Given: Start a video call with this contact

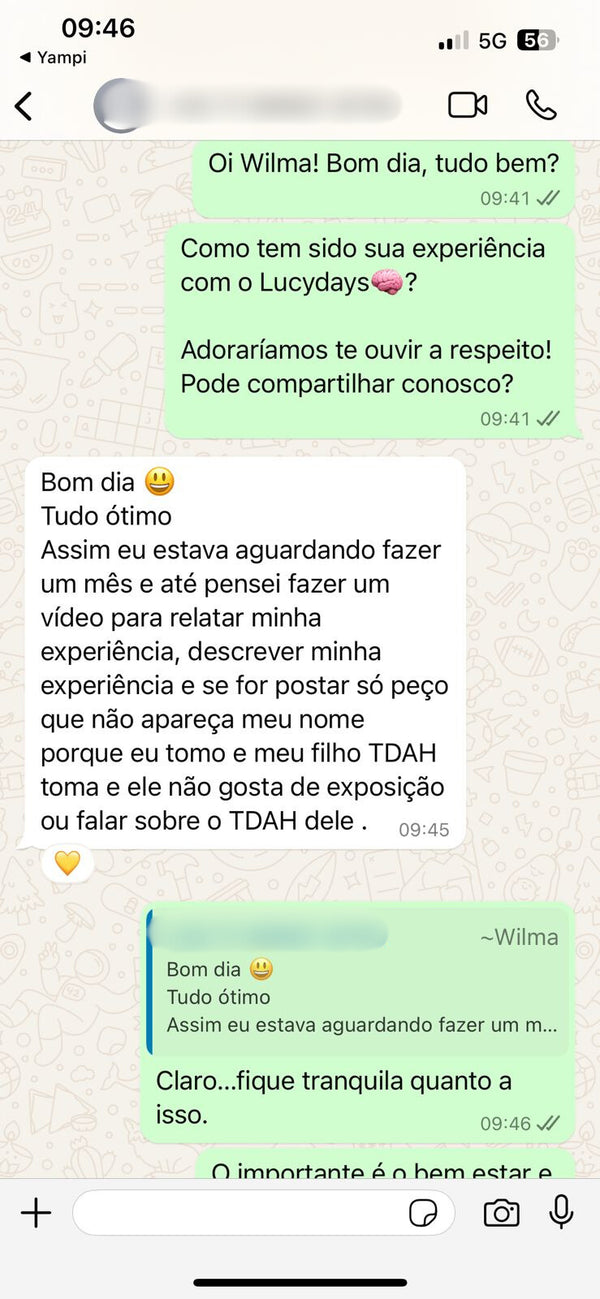Looking at the screenshot, I should click(x=467, y=105).
